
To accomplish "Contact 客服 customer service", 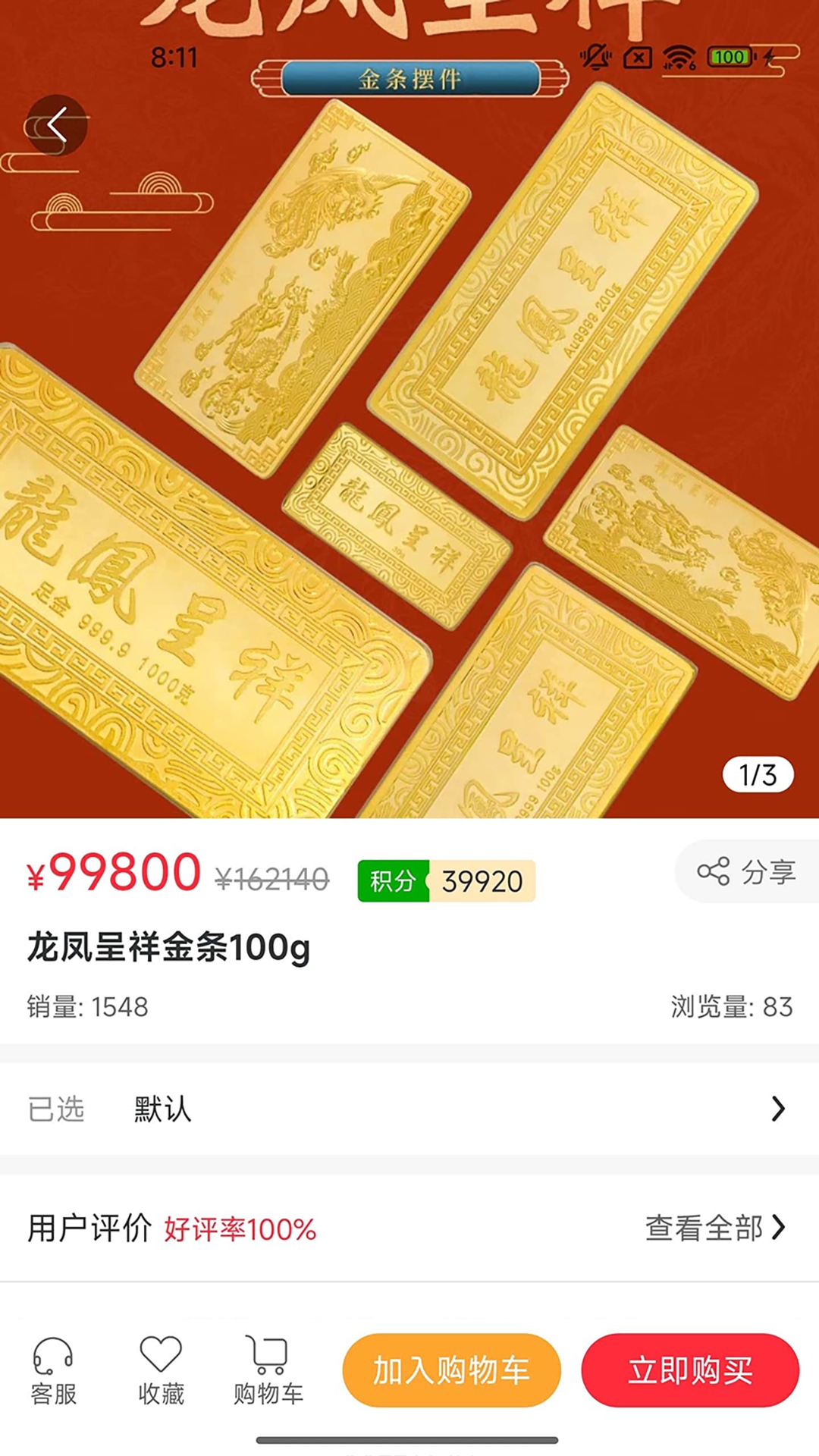I will pyautogui.click(x=53, y=1371).
